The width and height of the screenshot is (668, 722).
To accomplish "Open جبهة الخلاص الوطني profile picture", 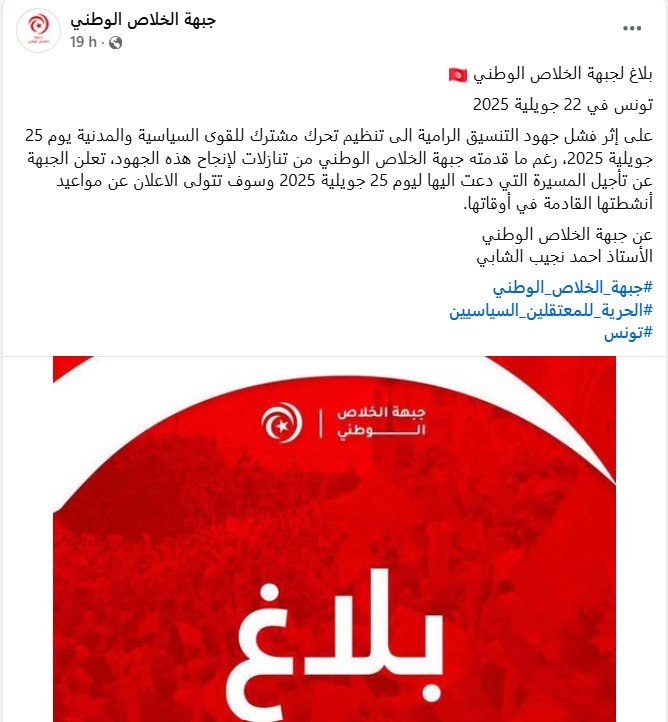I will 39,30.
